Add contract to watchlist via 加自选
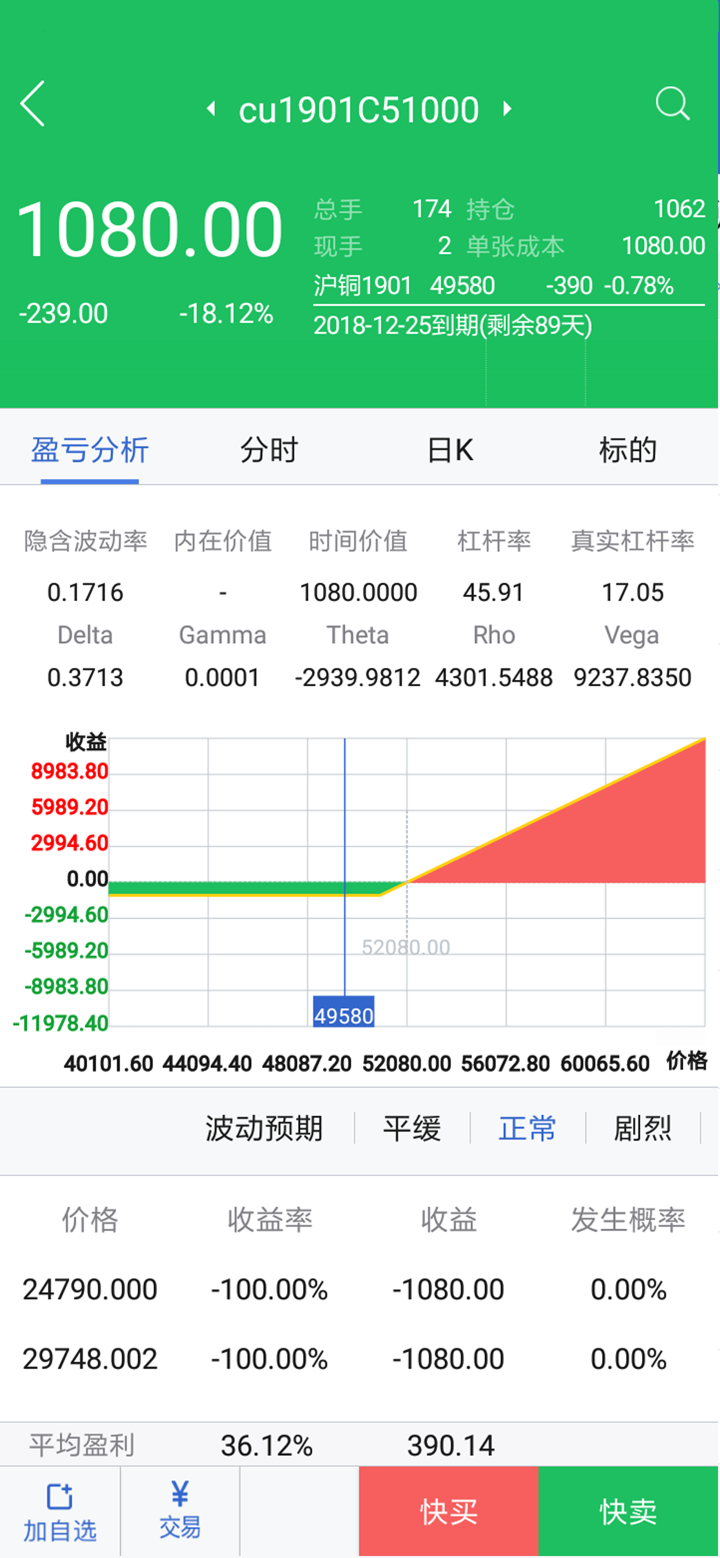Image resolution: width=720 pixels, height=1558 pixels. [60, 1512]
